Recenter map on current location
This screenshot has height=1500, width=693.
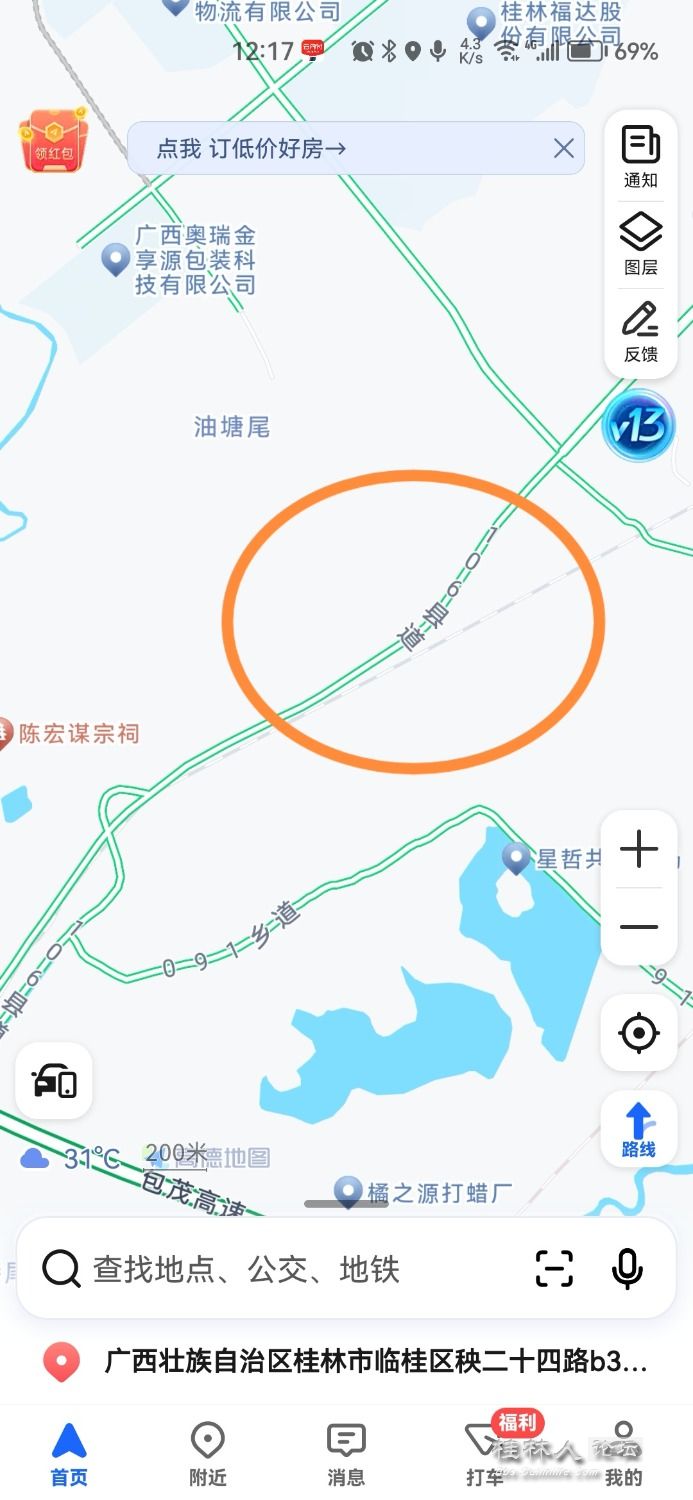(639, 1033)
